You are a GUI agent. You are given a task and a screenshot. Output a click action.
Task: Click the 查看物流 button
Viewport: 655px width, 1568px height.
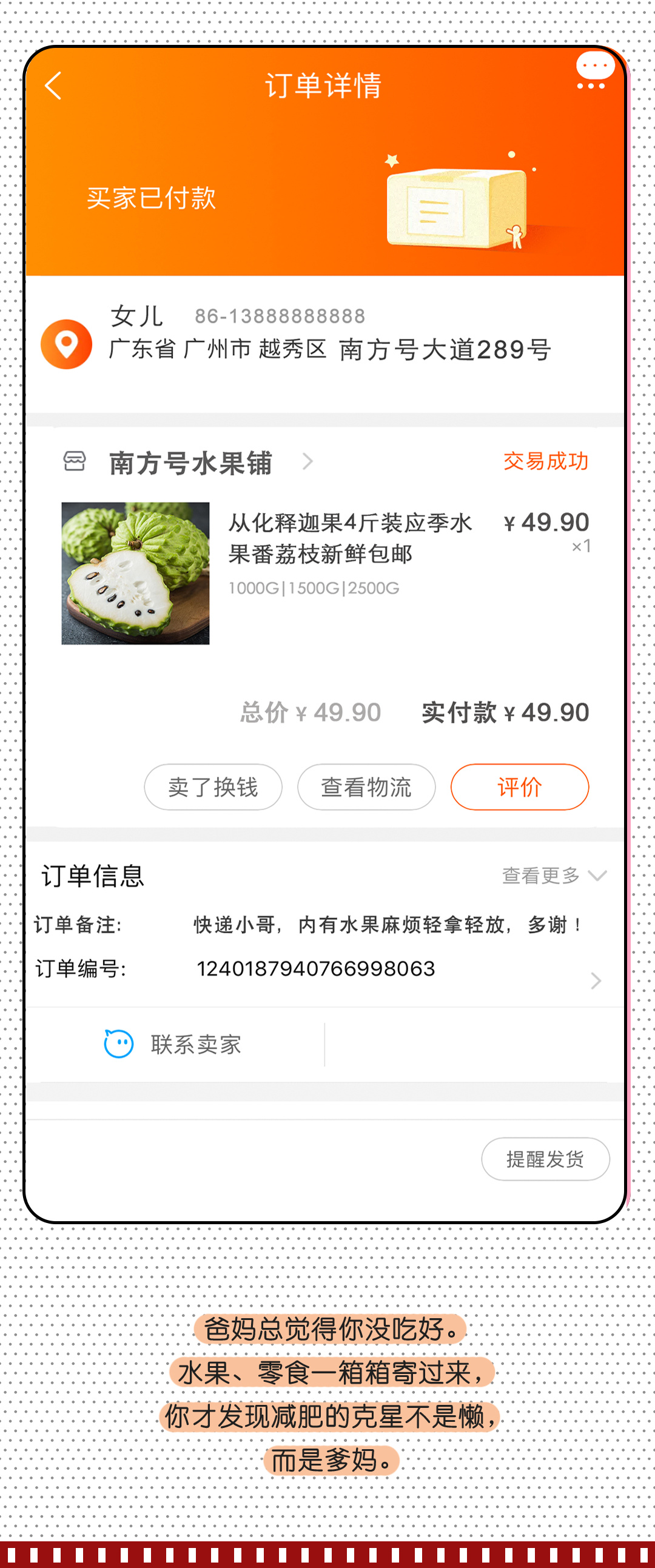click(366, 787)
